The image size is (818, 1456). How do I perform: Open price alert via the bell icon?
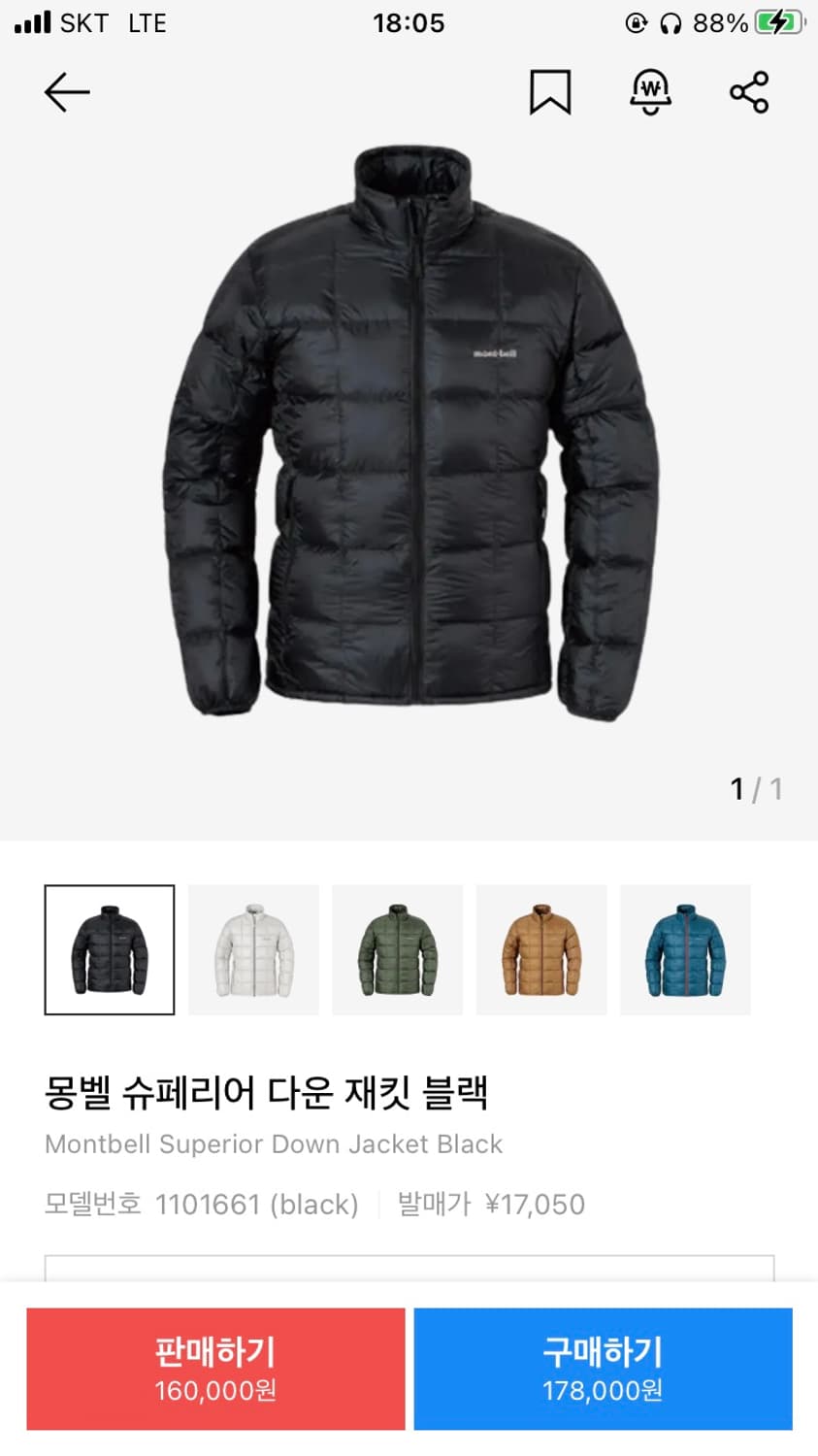point(648,92)
